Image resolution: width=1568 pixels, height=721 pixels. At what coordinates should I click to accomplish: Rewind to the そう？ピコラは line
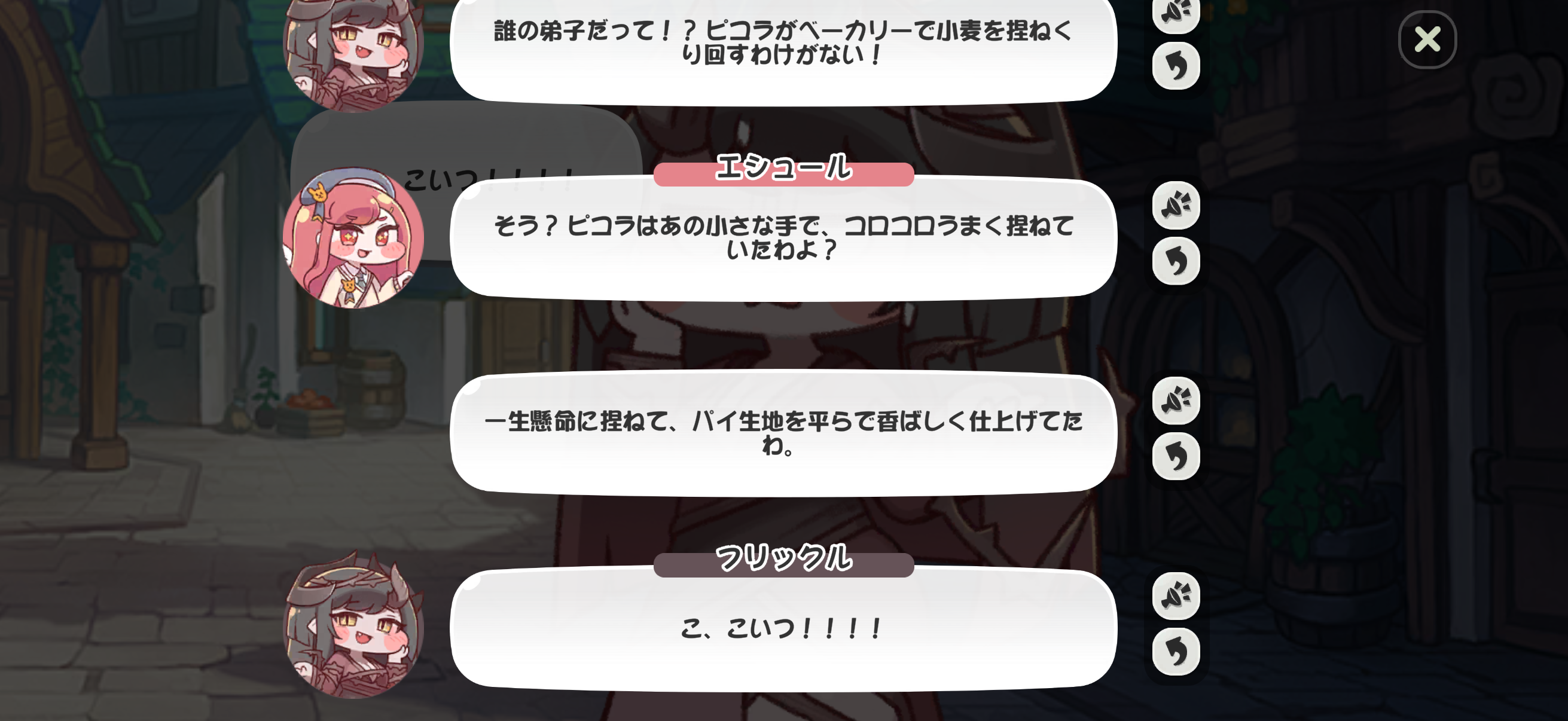click(1175, 261)
